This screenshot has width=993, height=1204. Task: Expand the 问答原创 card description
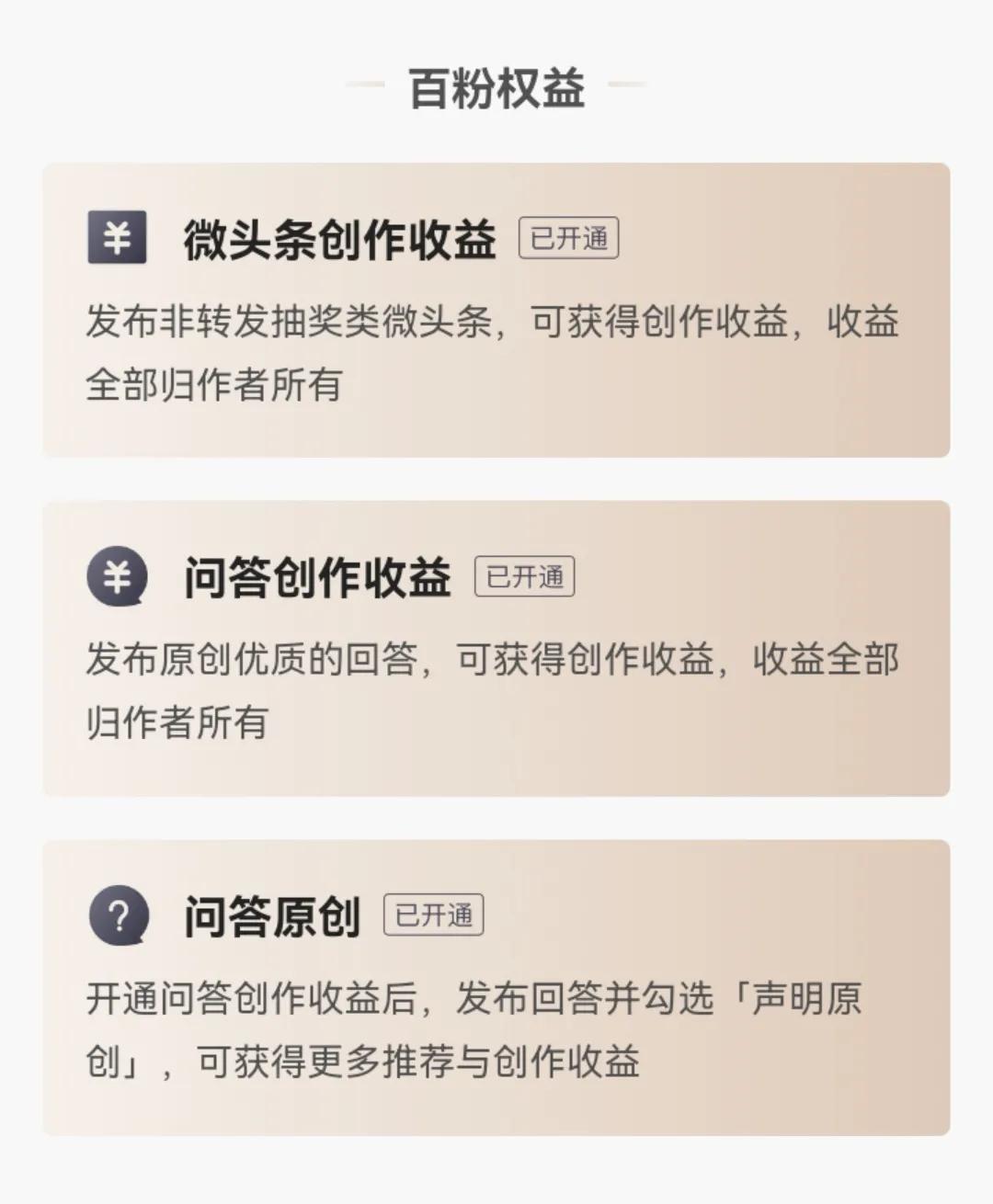pyautogui.click(x=496, y=988)
